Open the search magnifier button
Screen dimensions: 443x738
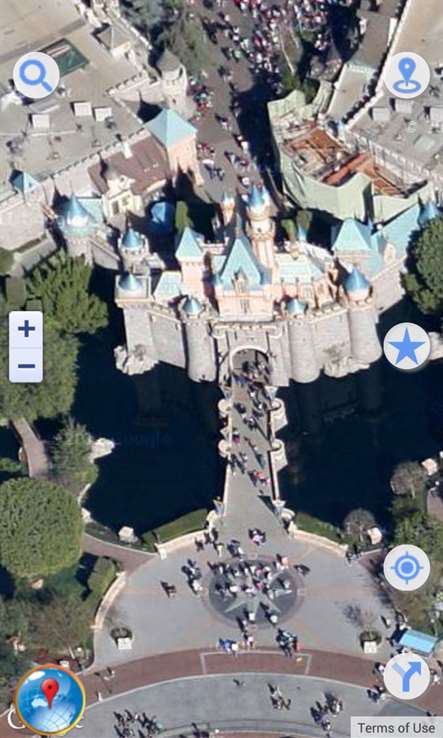[36, 75]
